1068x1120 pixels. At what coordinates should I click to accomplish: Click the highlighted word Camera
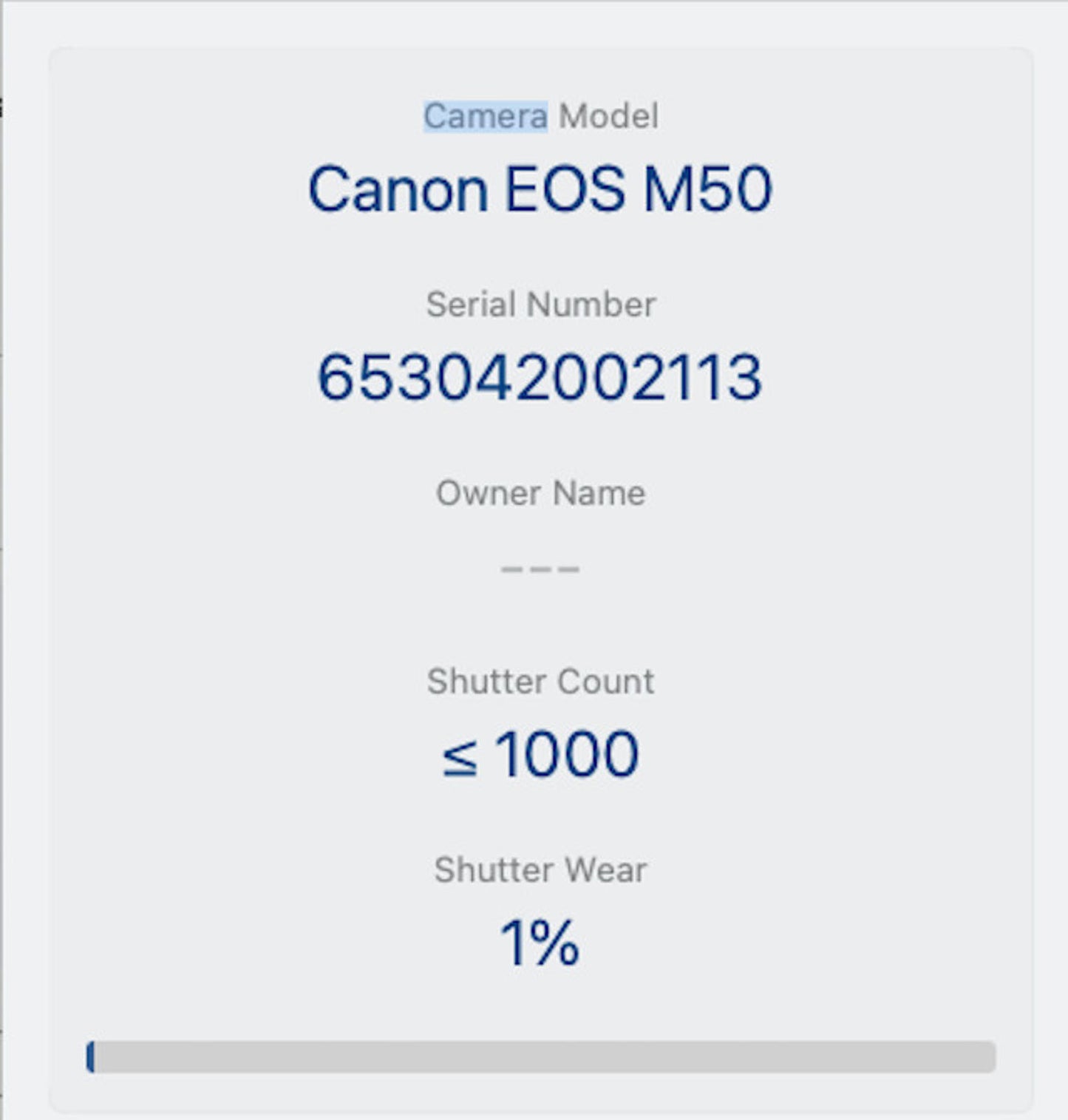coord(483,115)
